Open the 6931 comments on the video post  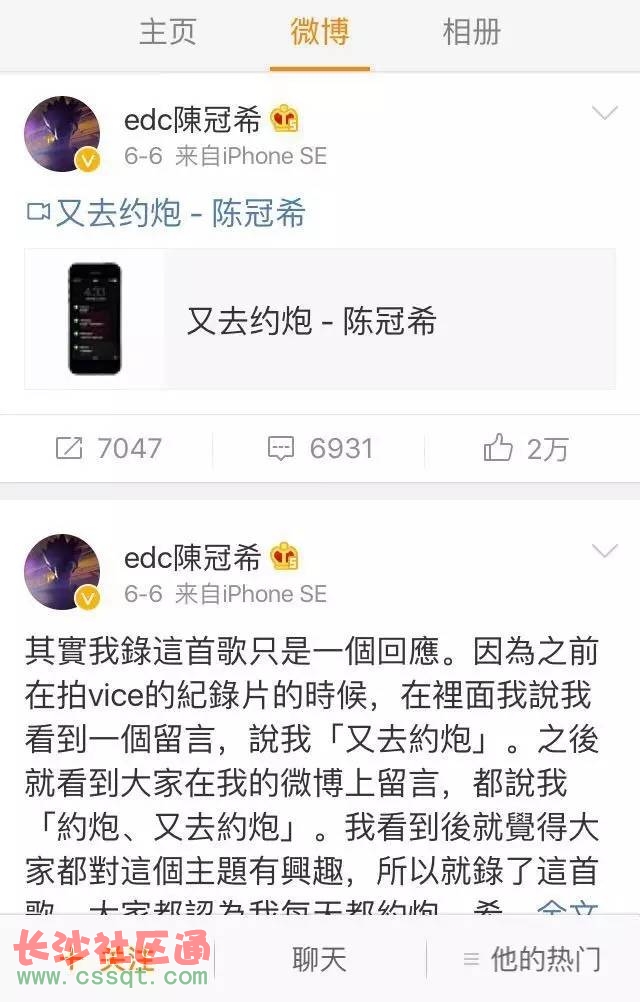[320, 448]
